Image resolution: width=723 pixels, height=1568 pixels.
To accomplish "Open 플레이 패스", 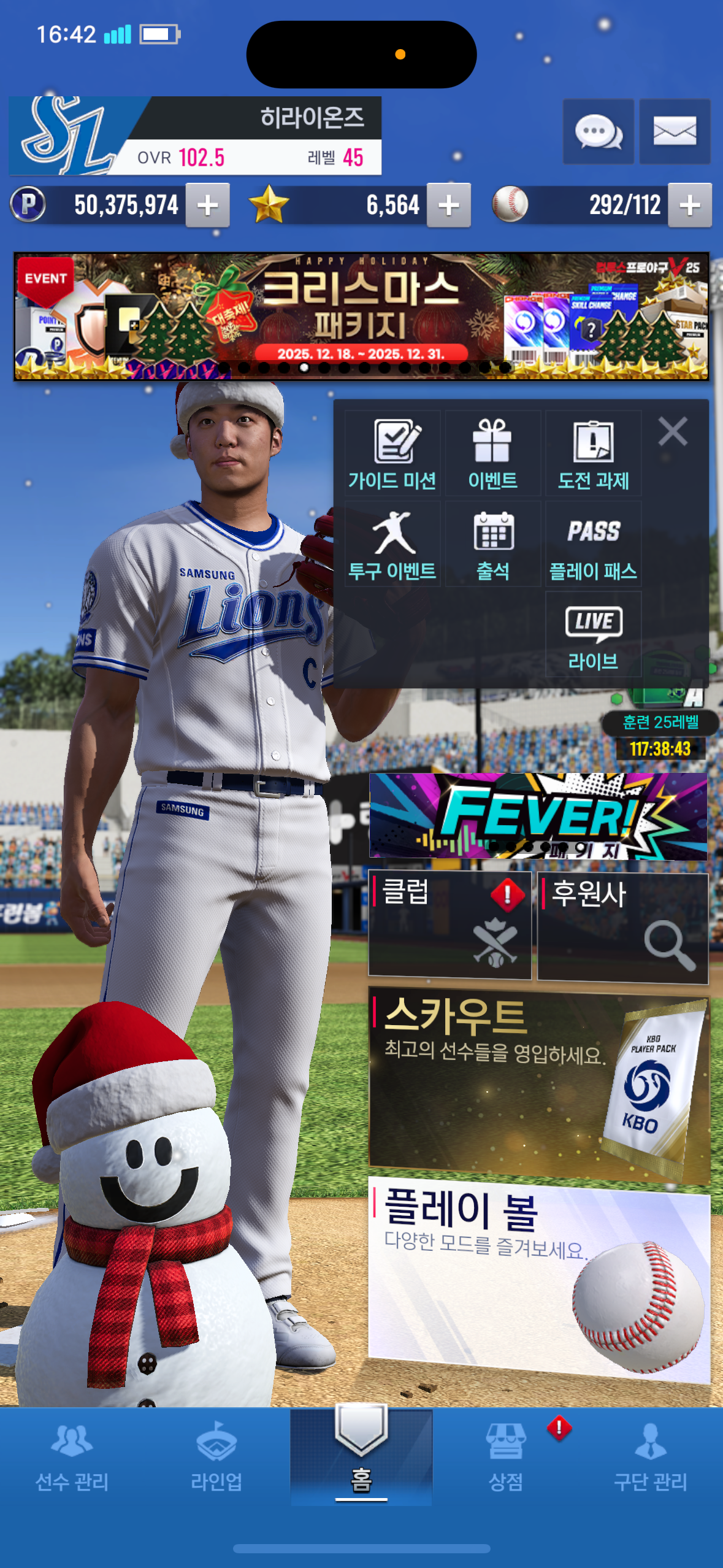I will pos(593,545).
